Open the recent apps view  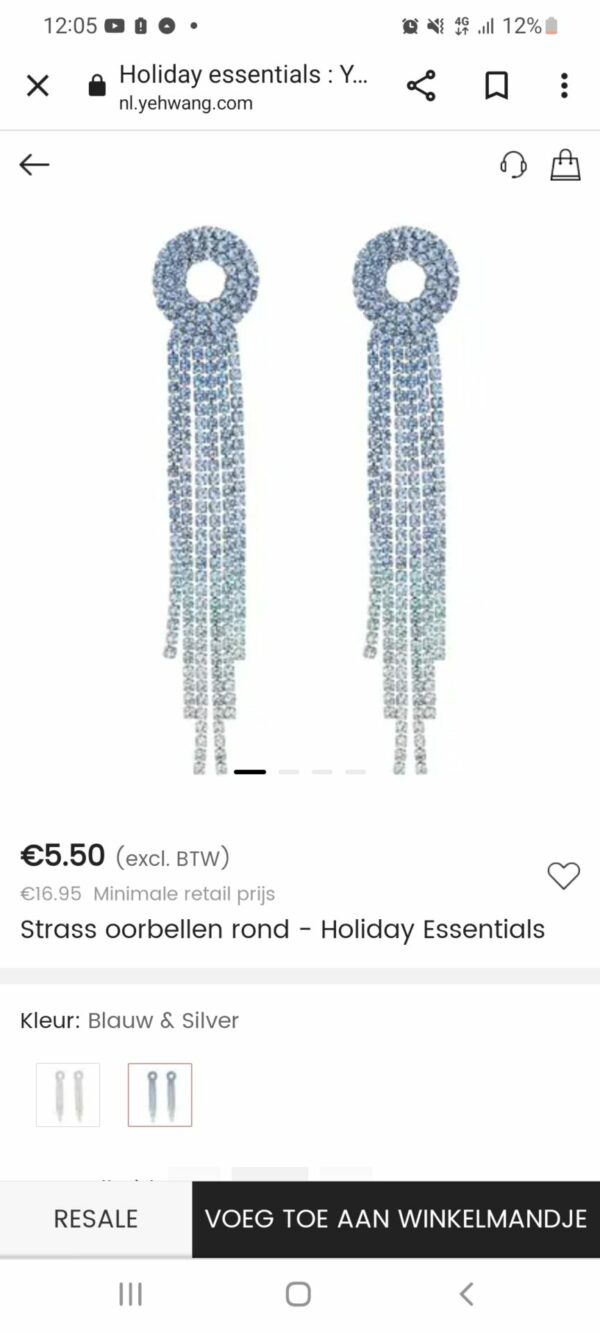coord(130,1294)
